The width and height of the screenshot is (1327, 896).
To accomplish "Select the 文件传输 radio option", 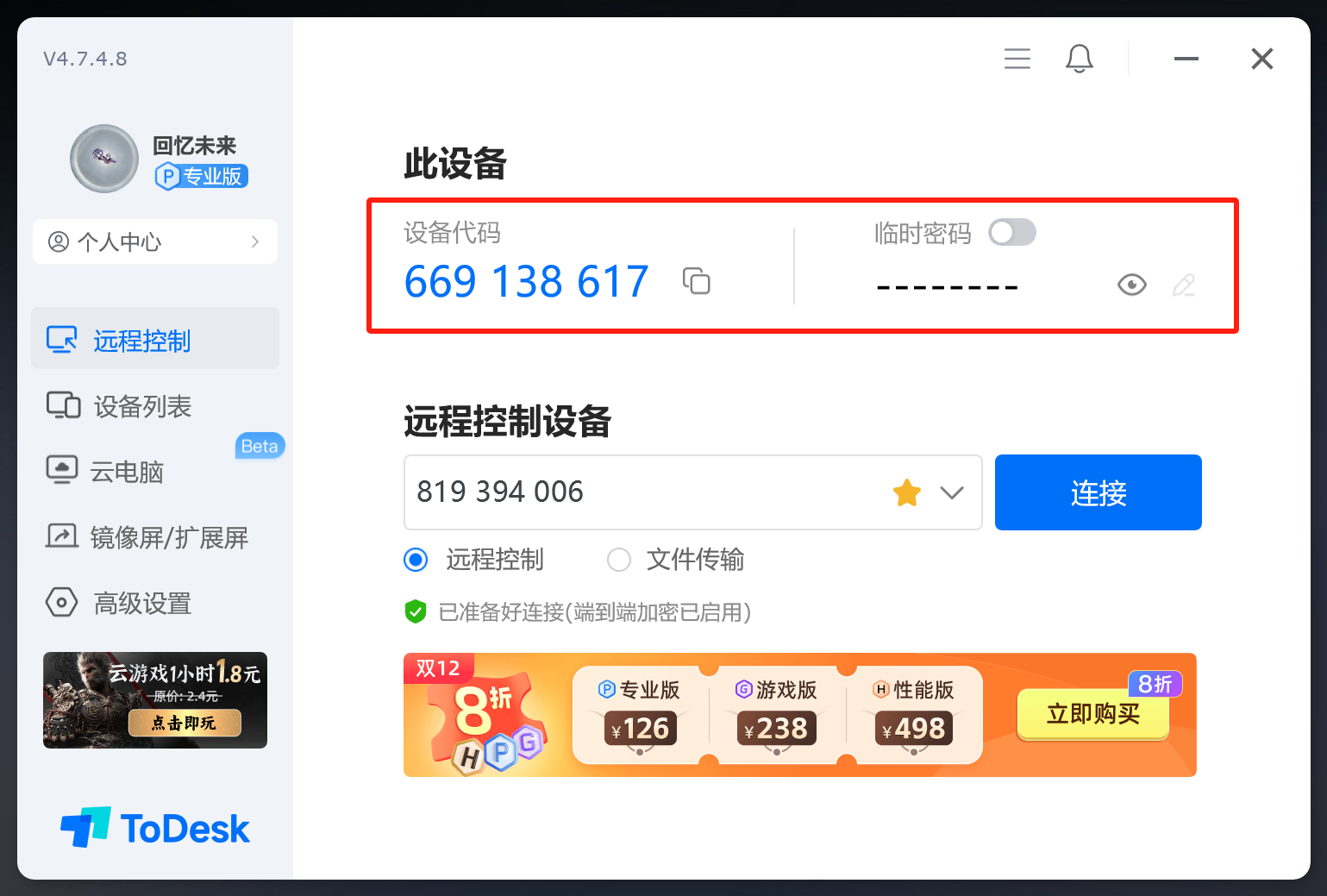I will (x=619, y=560).
